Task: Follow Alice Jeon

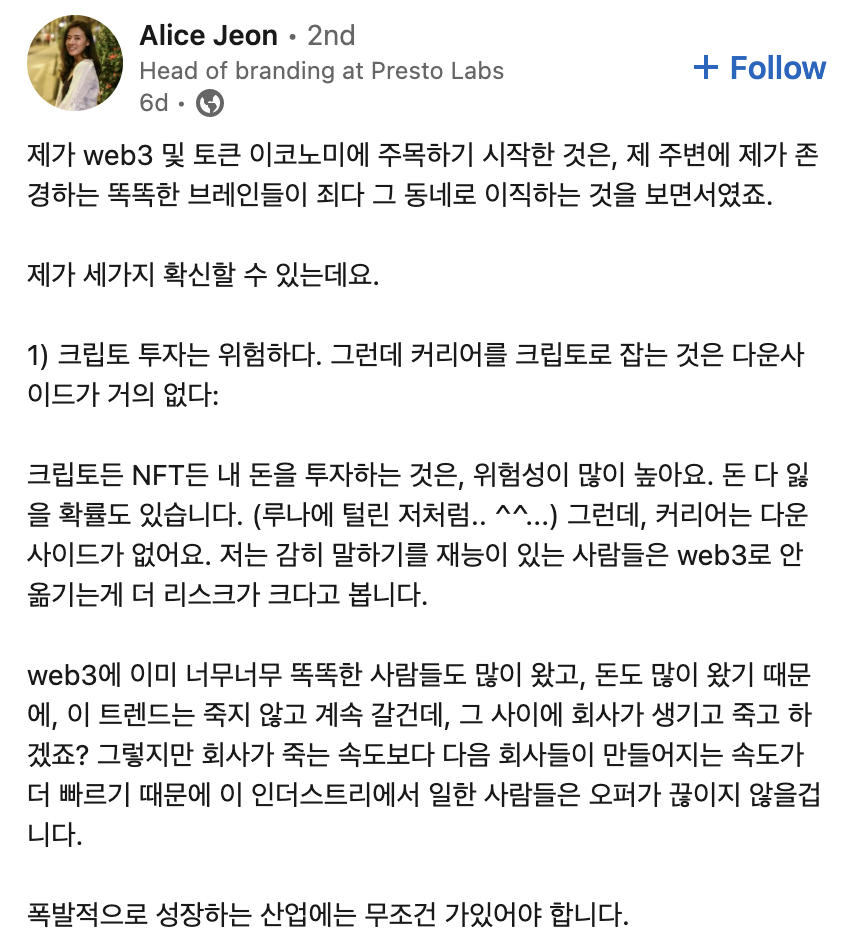Action: (760, 67)
